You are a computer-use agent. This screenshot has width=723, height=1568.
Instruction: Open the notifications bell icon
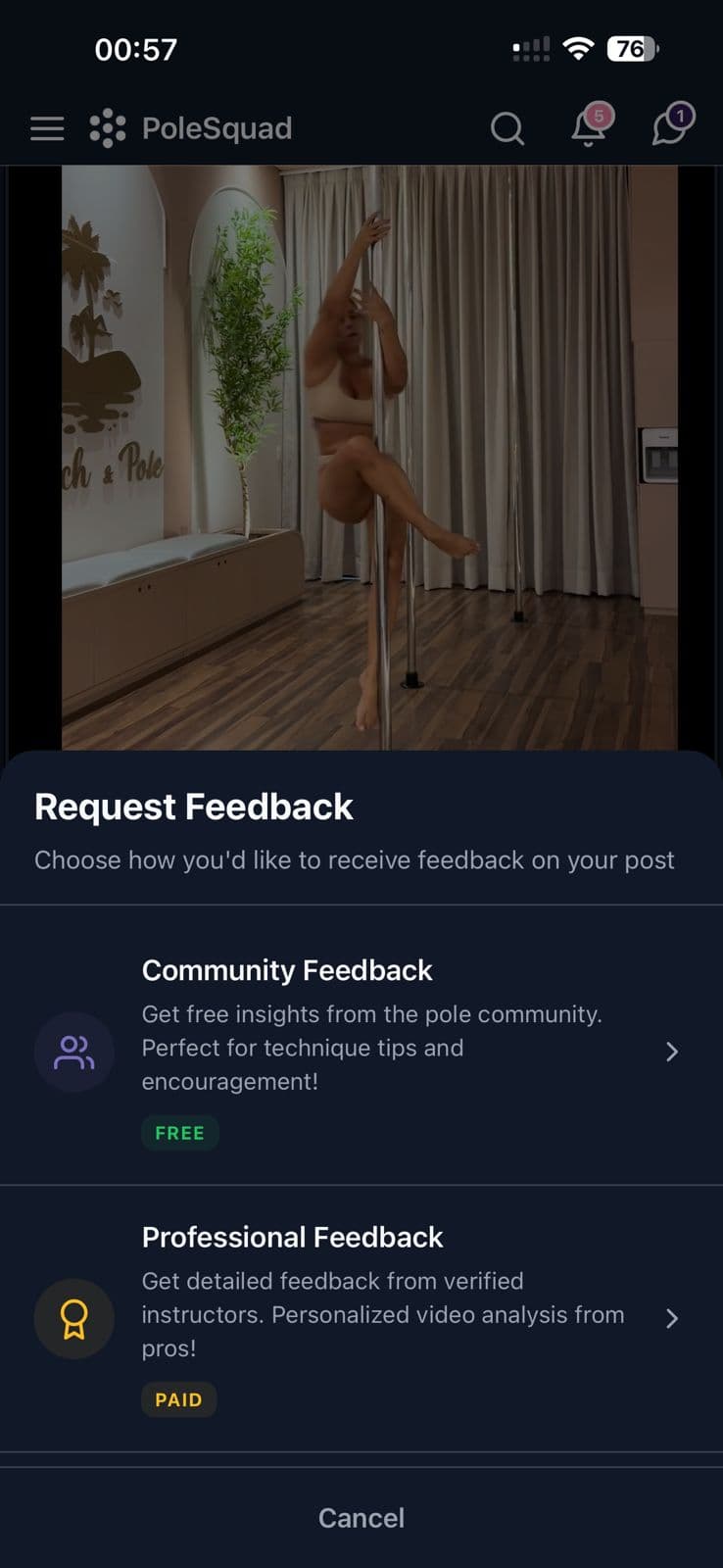587,130
